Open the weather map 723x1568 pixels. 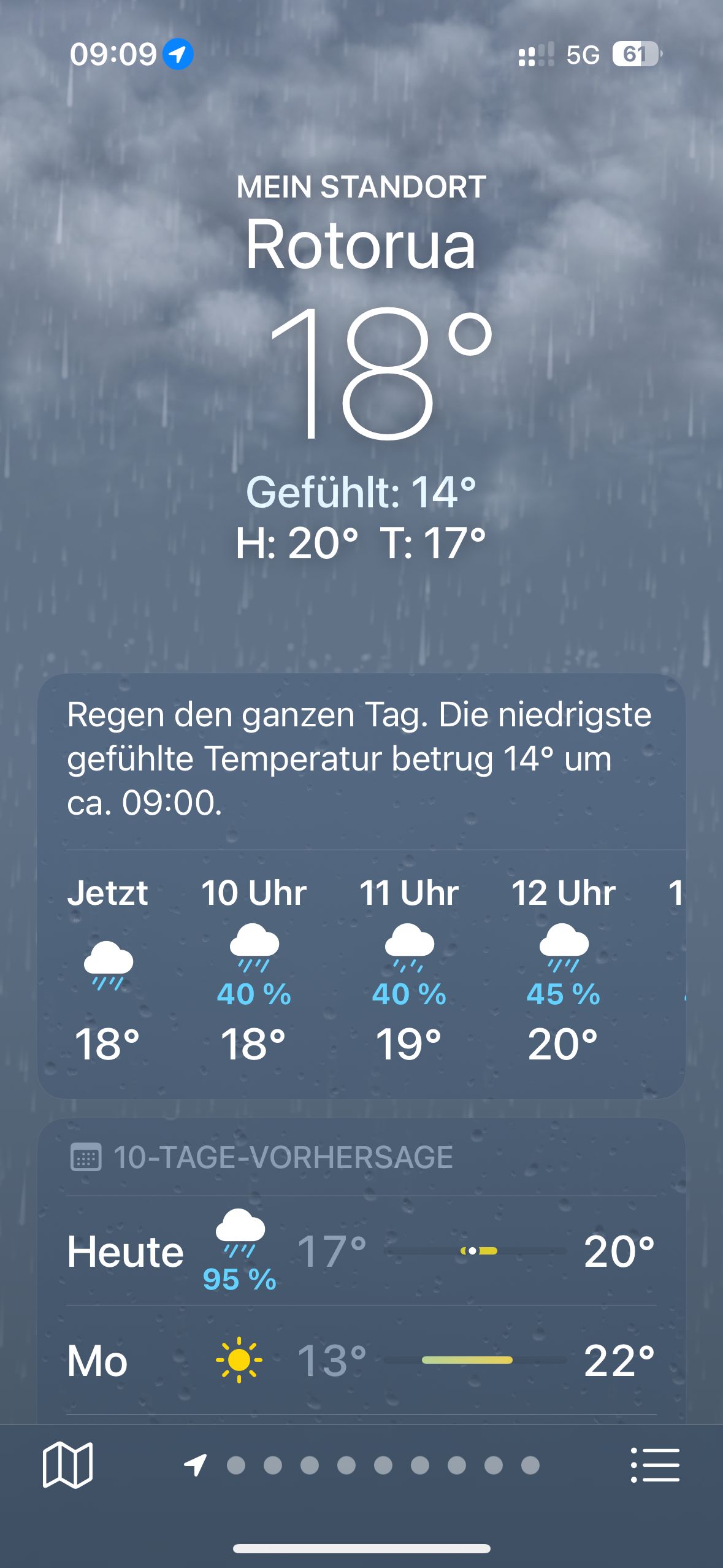(x=67, y=1465)
